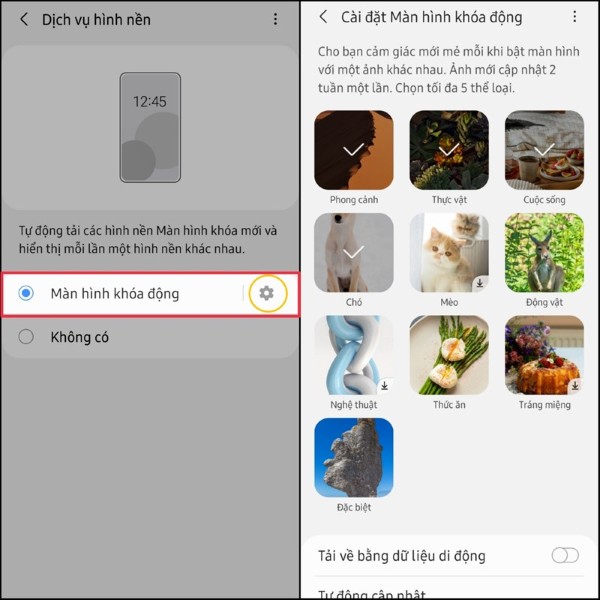Screen dimensions: 600x600
Task: Open overflow menu on Cài đặt Màn hình khóa động
Action: click(x=574, y=17)
